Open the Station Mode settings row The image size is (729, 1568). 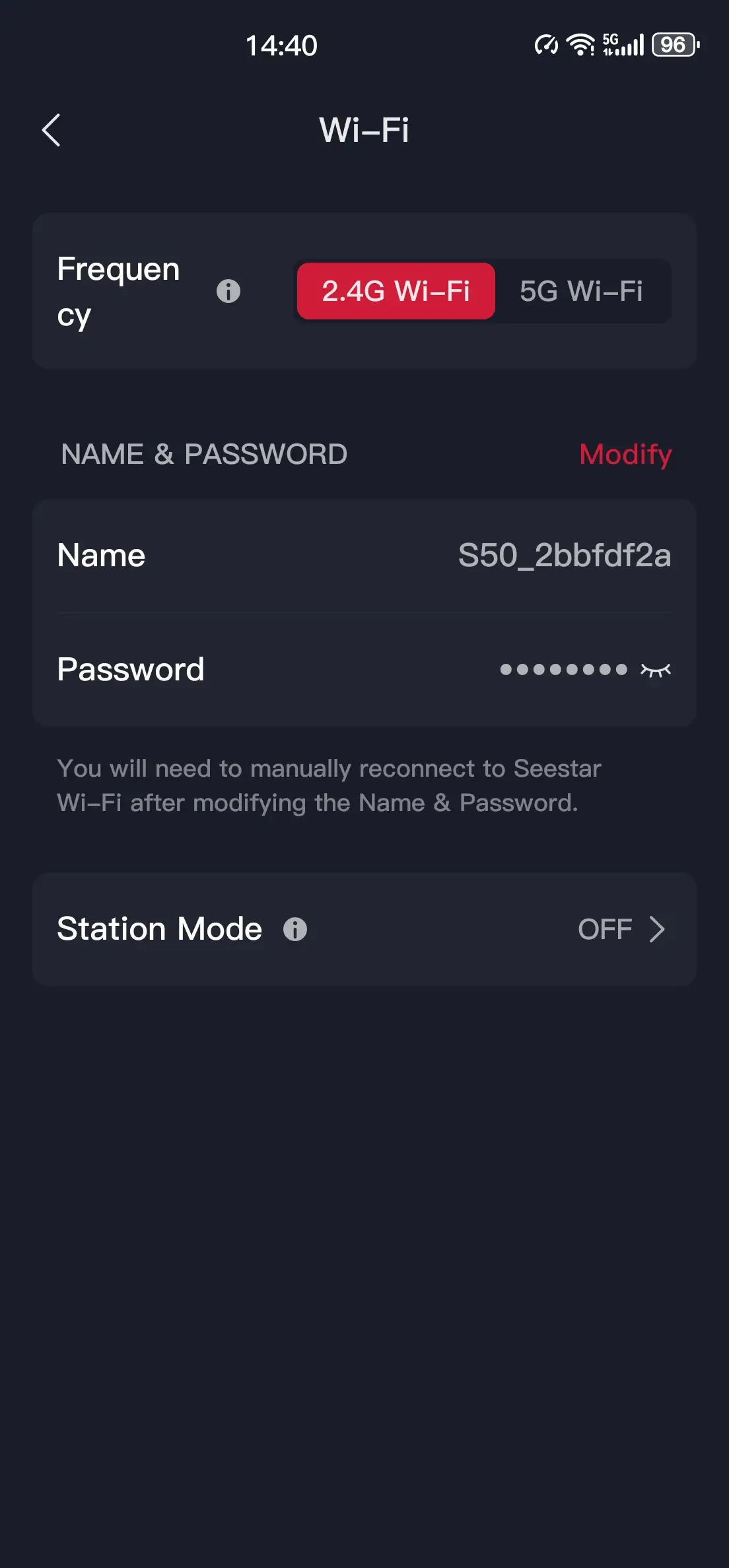click(x=621, y=929)
